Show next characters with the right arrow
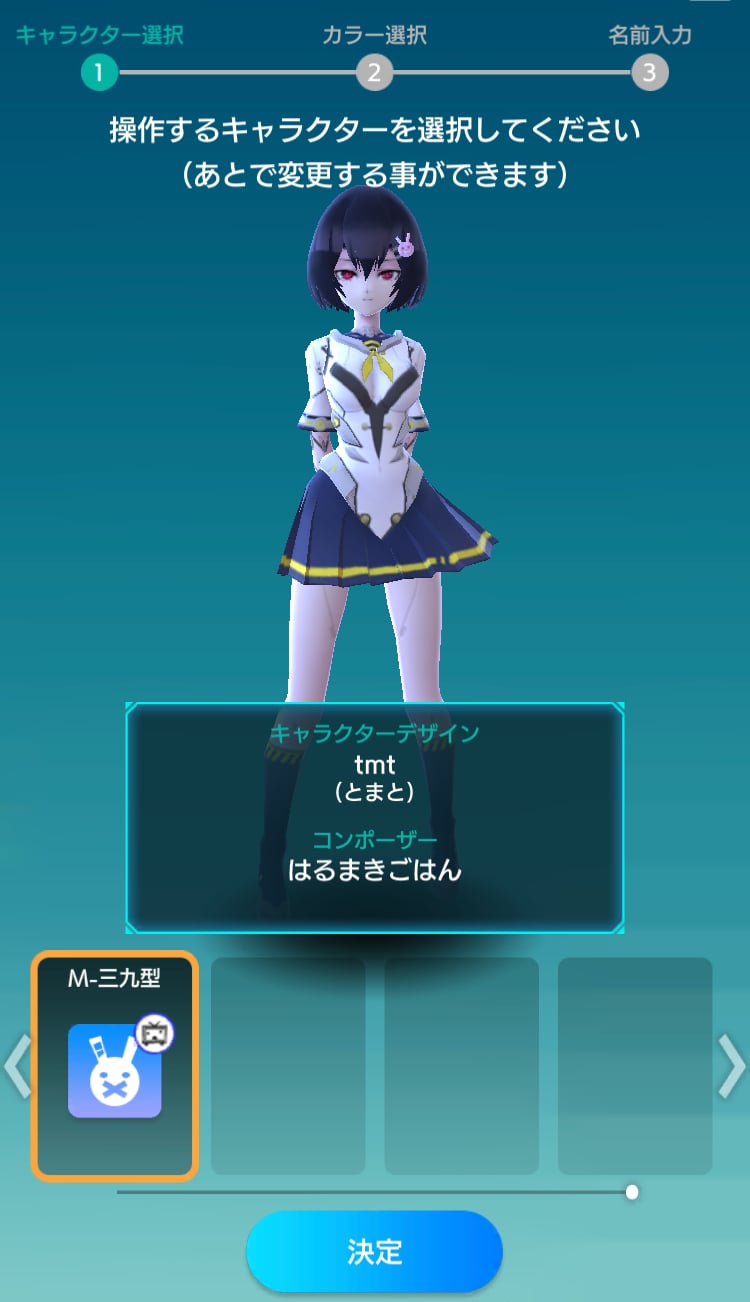Image resolution: width=750 pixels, height=1302 pixels. [732, 1066]
